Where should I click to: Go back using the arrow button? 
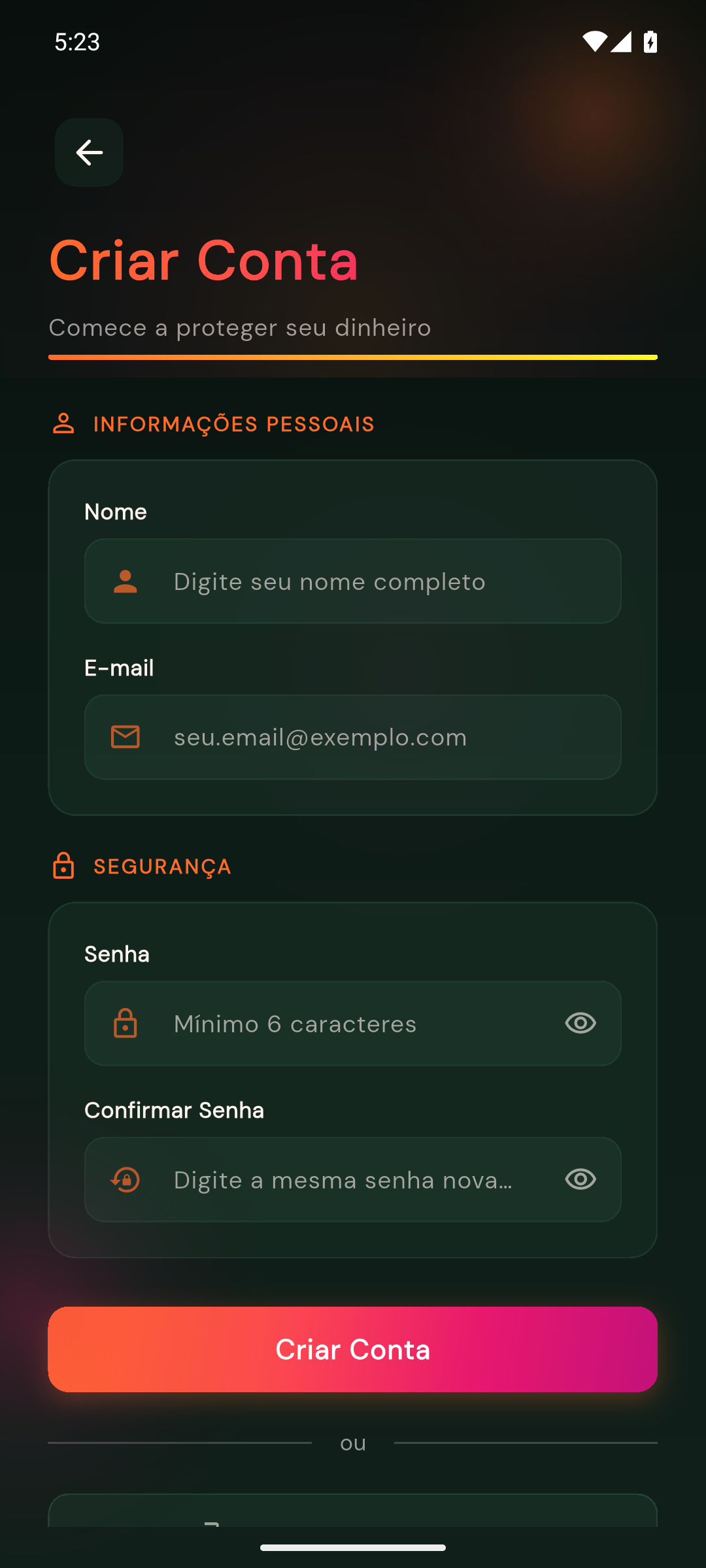[x=89, y=153]
